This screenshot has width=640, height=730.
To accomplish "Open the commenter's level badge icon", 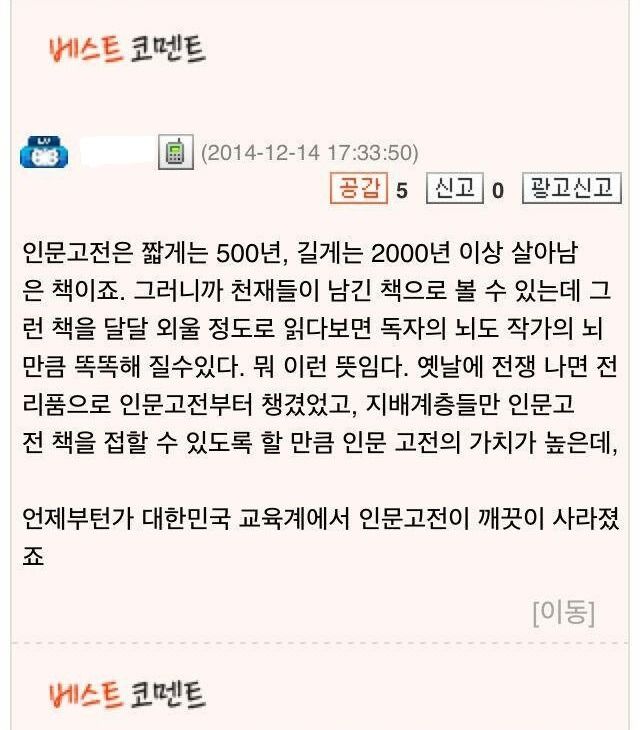I will click(44, 153).
